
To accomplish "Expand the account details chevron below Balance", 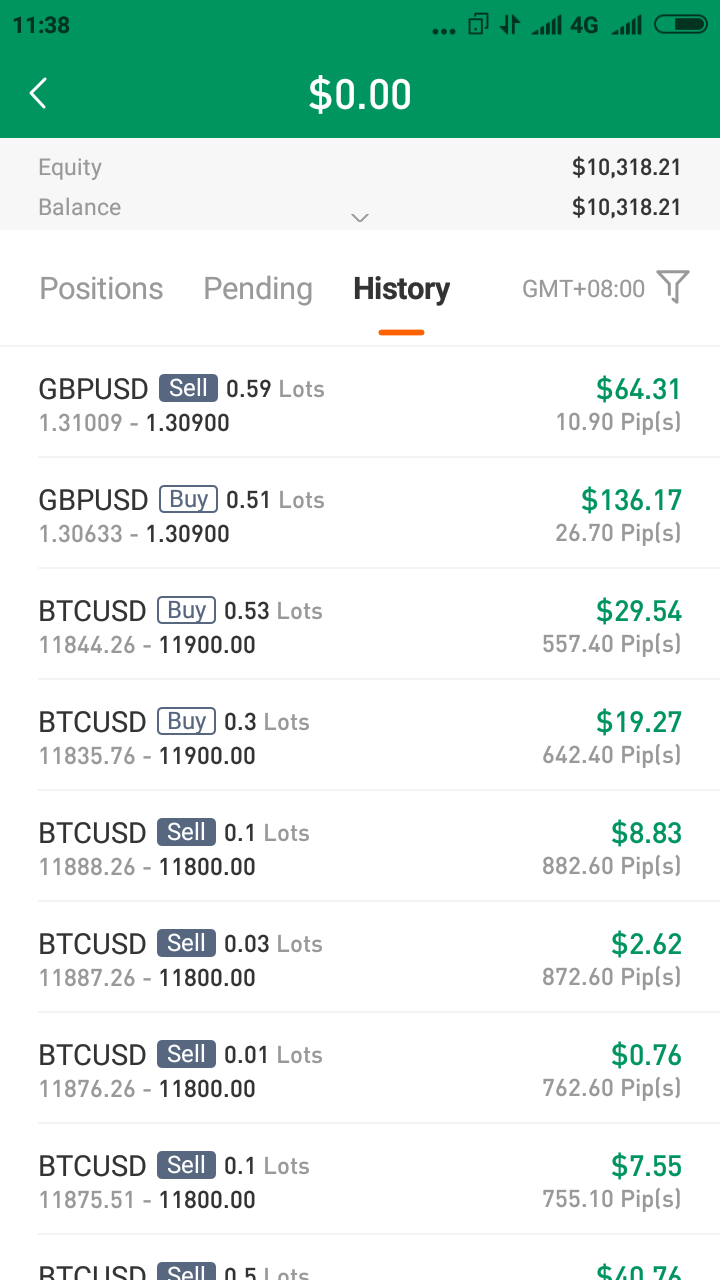I will pos(361,218).
